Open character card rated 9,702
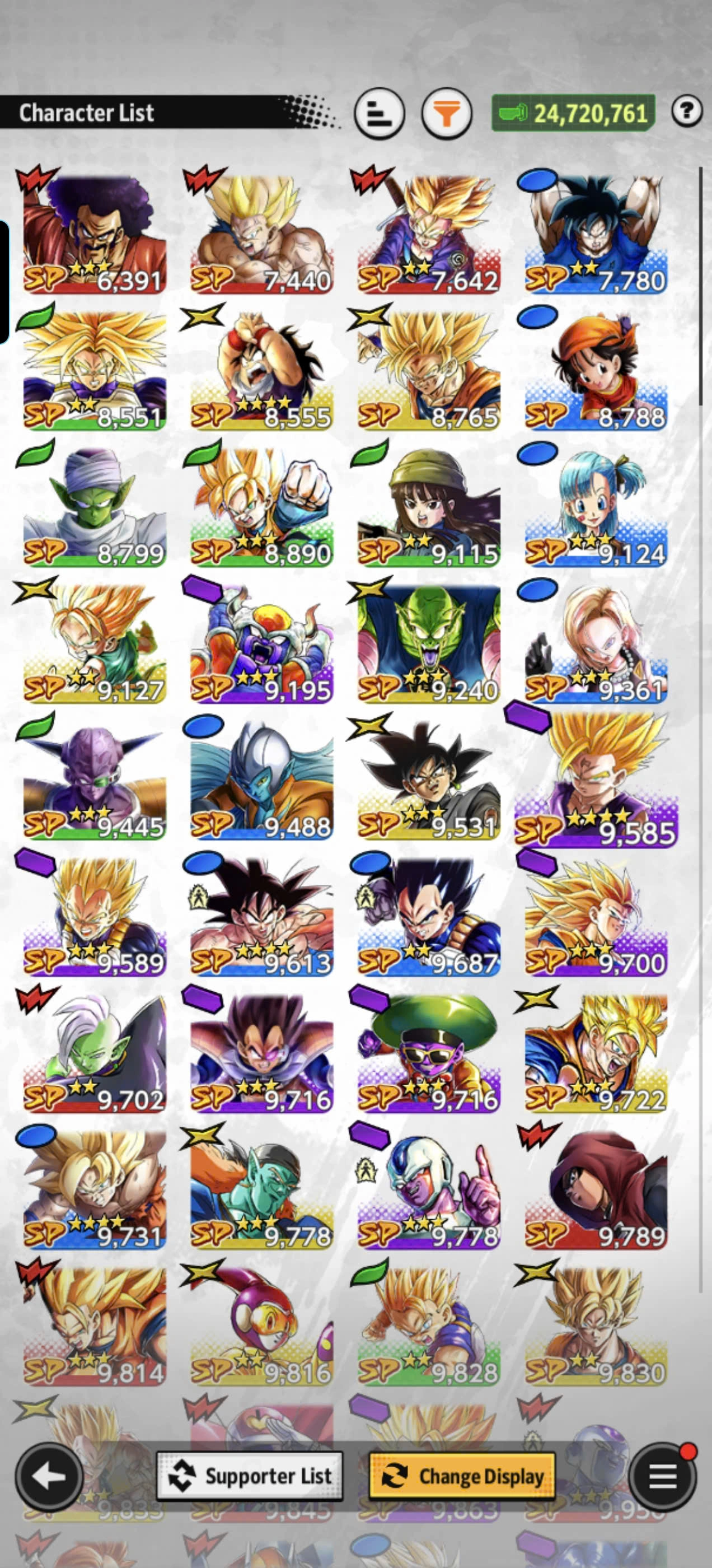The width and height of the screenshot is (712, 1568). coord(95,1053)
